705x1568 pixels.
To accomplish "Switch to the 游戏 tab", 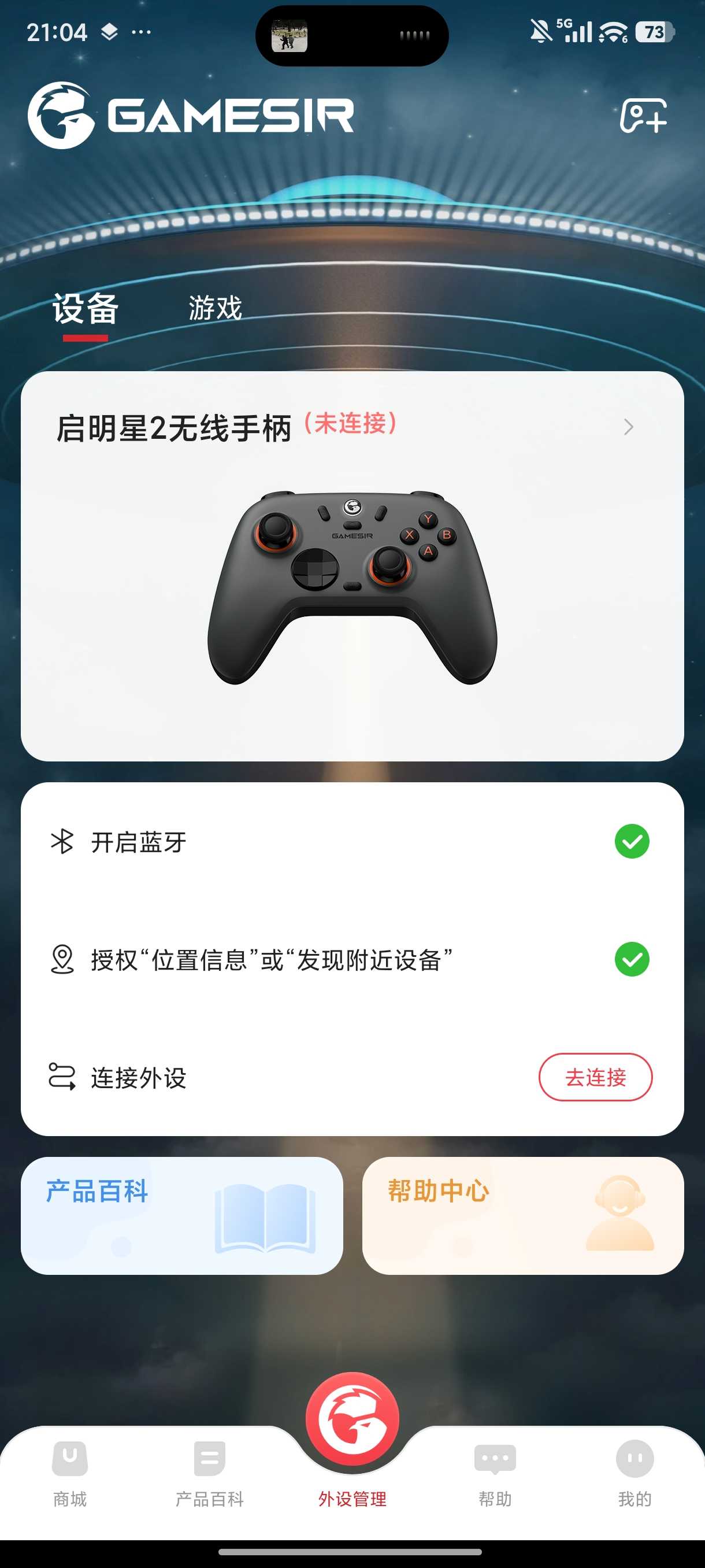I will pyautogui.click(x=215, y=308).
